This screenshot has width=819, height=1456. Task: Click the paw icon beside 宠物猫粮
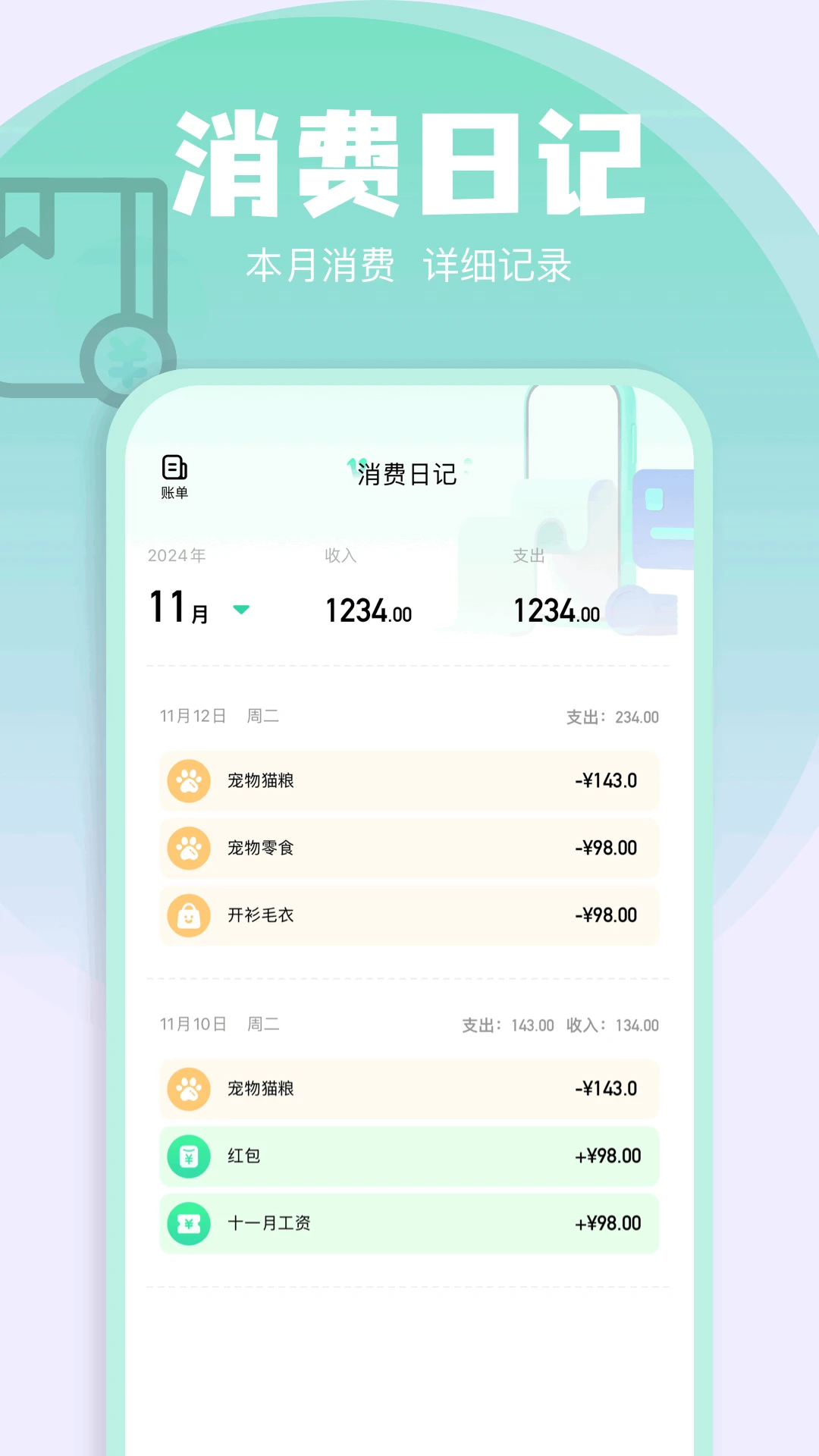tap(189, 781)
